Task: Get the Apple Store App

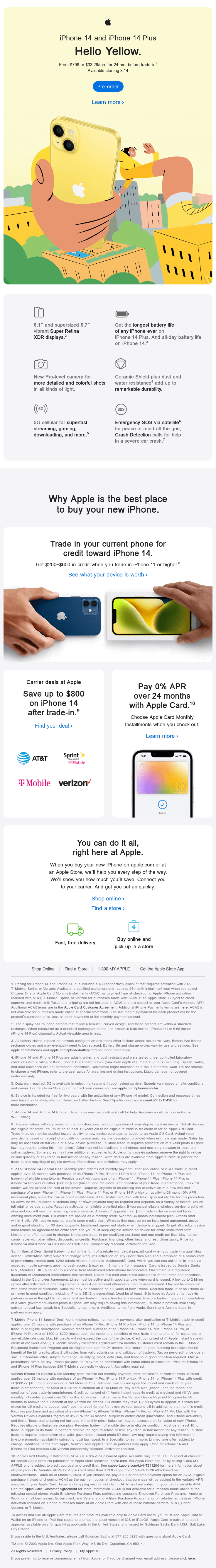Action: 162,969
